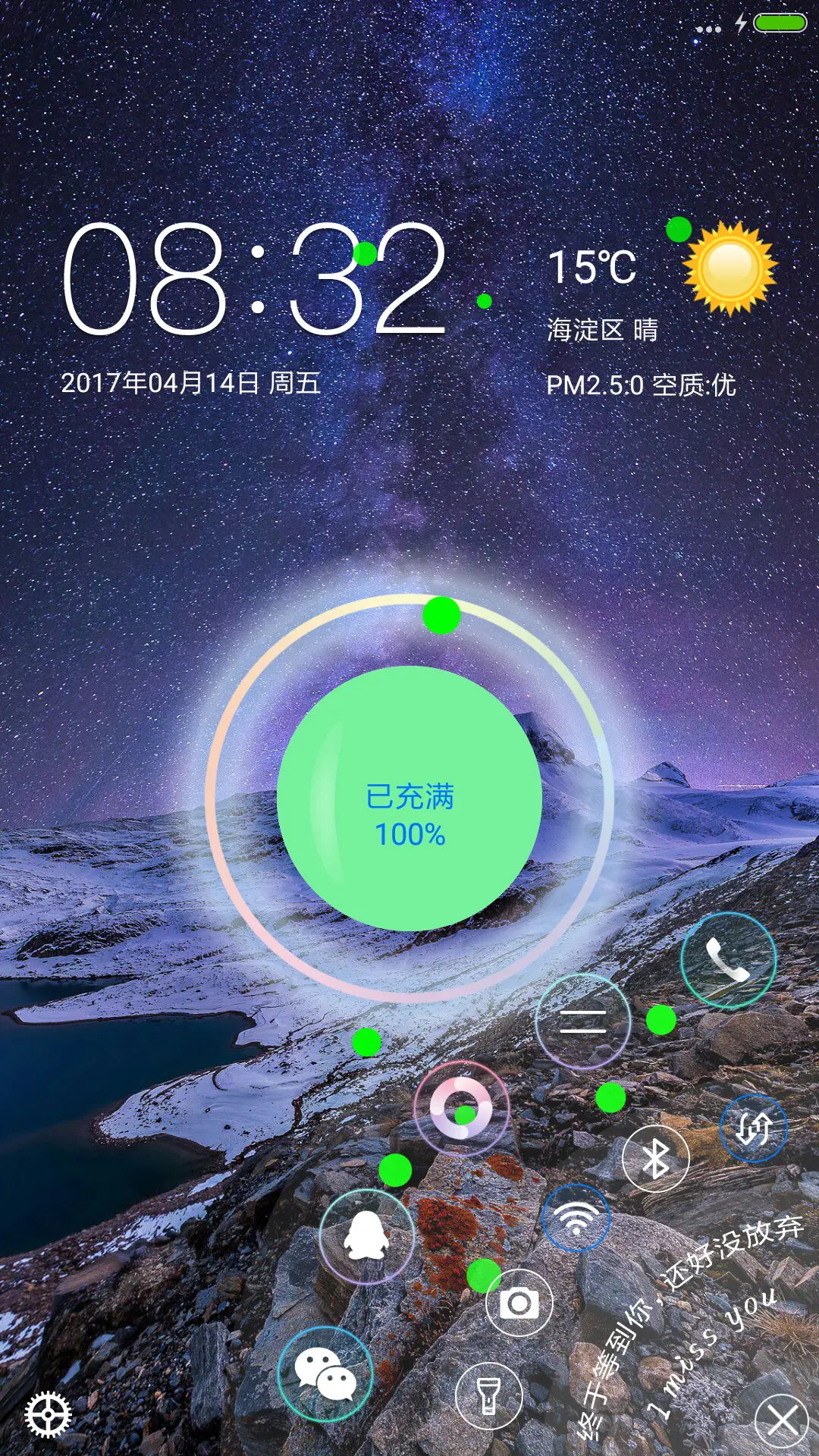This screenshot has width=819, height=1456.
Task: Tap the sunny weather icon
Action: click(x=730, y=268)
